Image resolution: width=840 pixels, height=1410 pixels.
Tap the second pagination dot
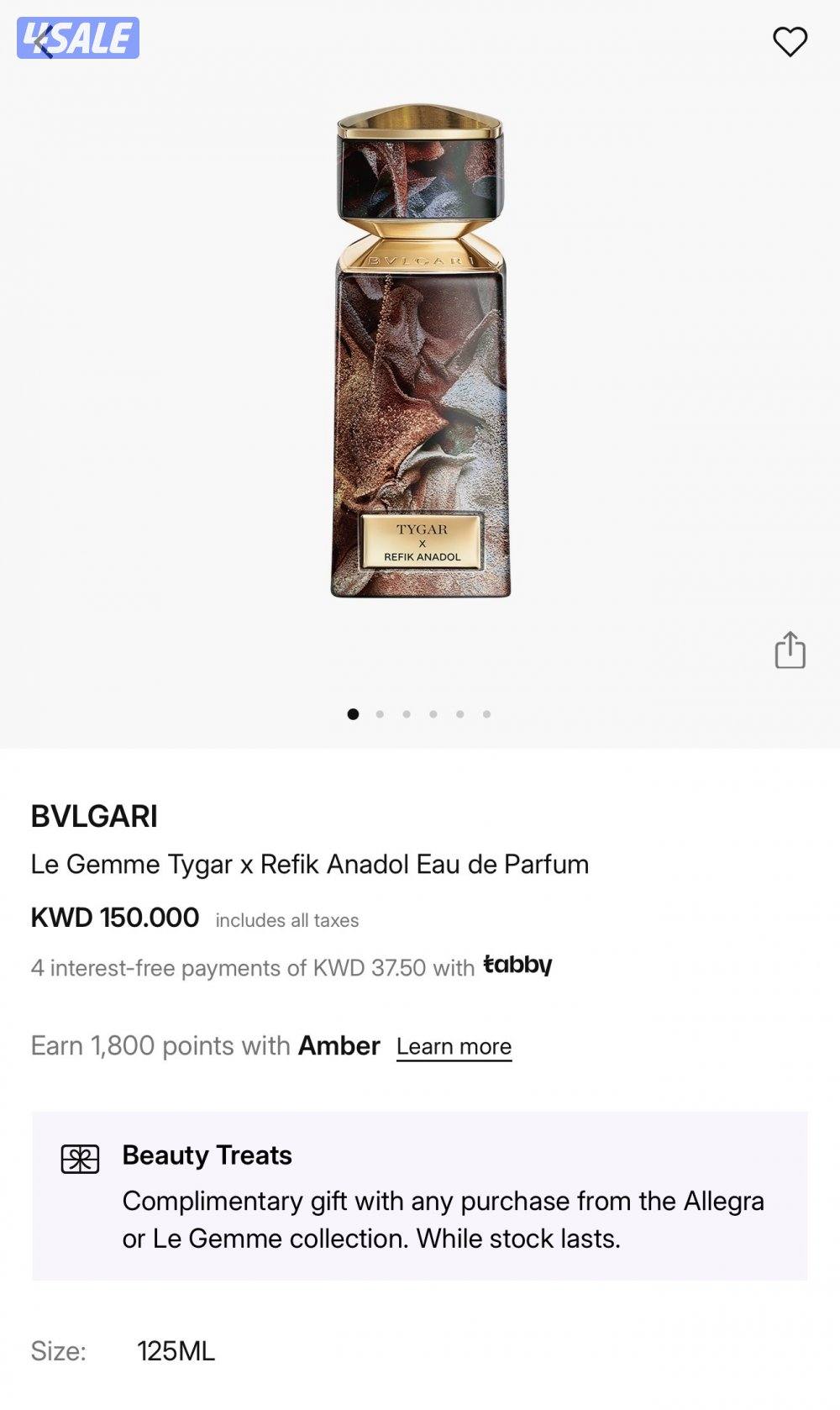point(378,713)
